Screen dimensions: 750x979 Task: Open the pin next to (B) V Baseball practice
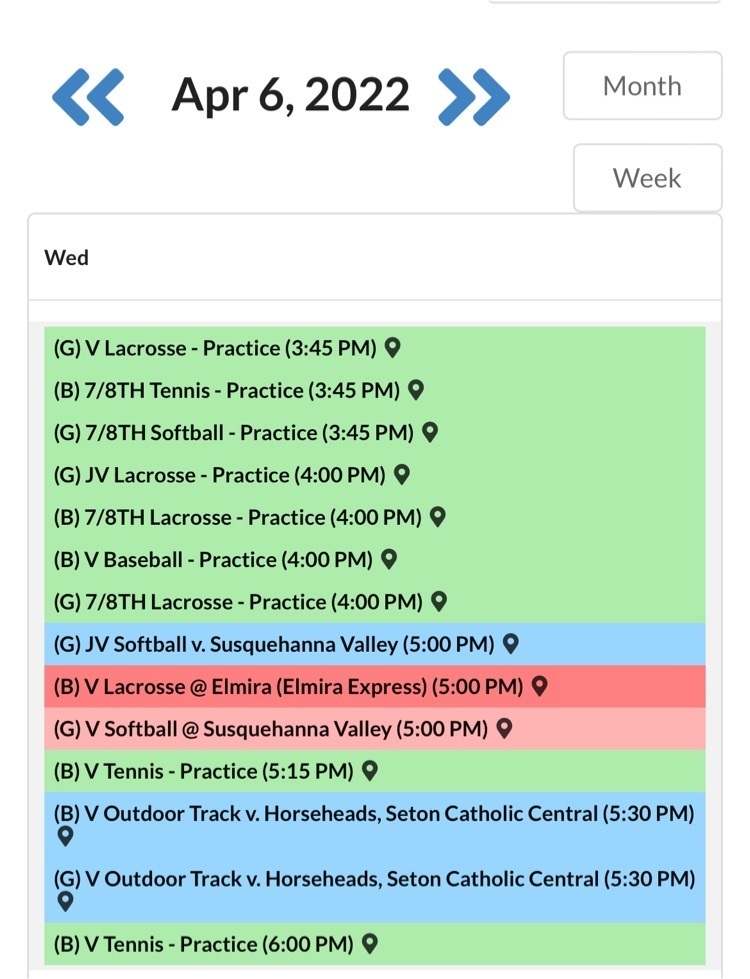[x=389, y=559]
